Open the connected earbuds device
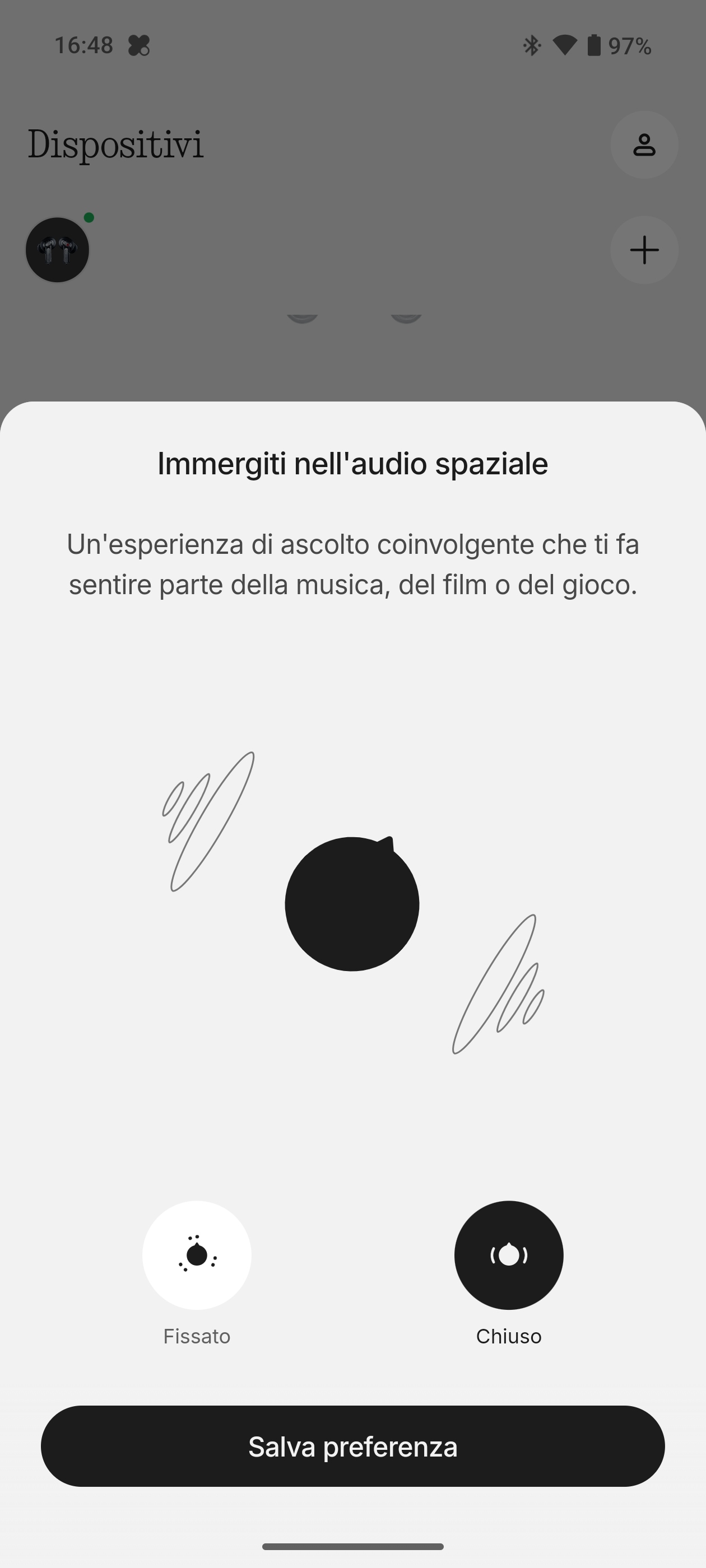The height and width of the screenshot is (1568, 706). point(57,250)
